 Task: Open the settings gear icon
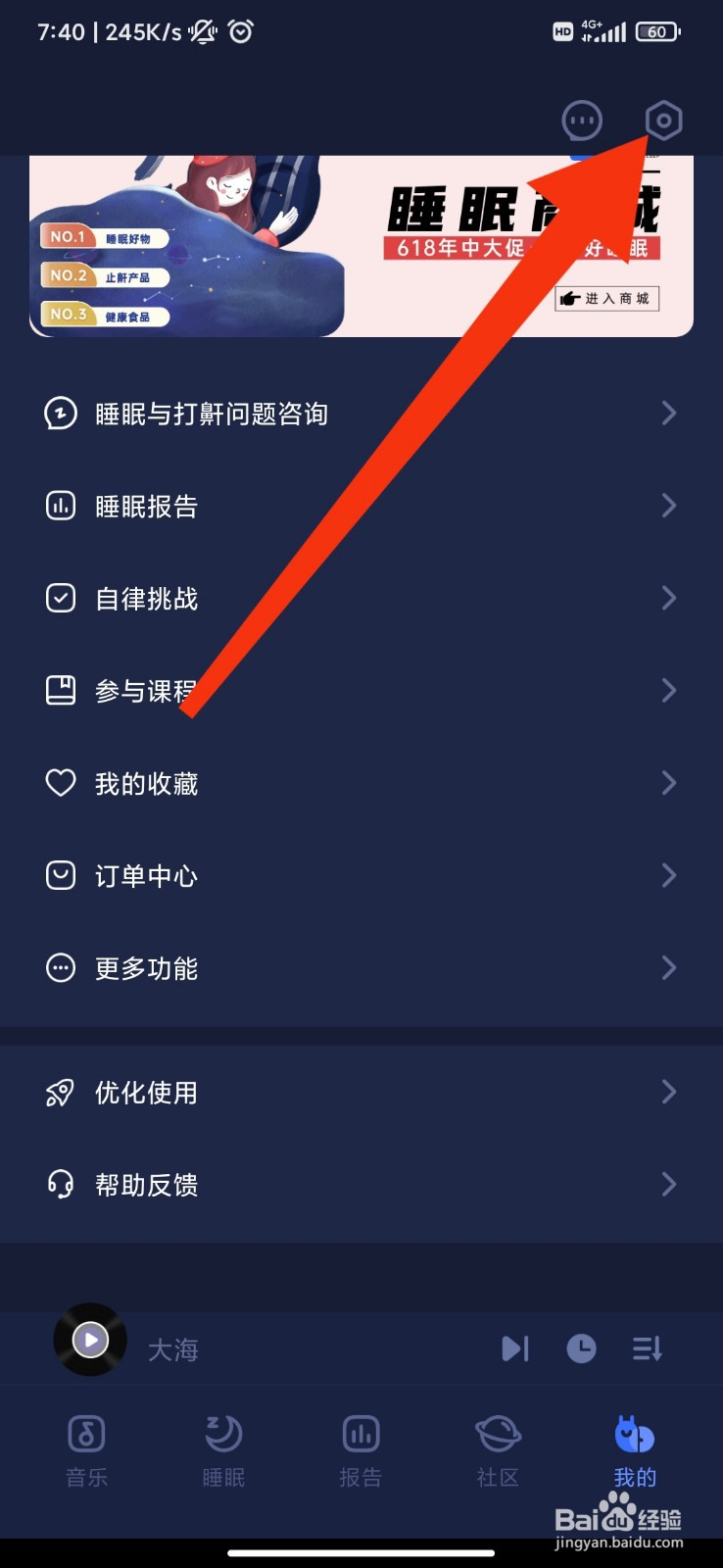(x=663, y=121)
